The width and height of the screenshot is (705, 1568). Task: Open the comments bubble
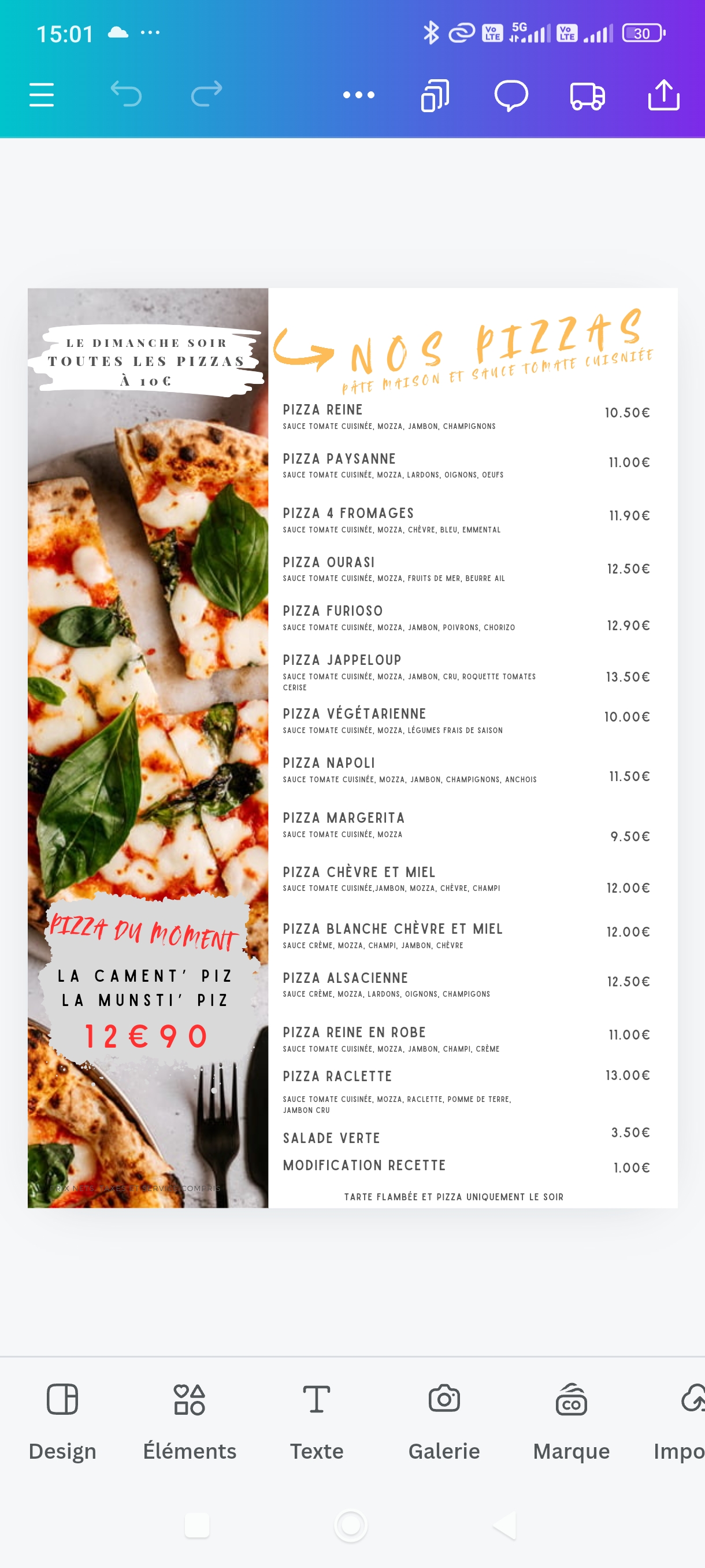(511, 95)
